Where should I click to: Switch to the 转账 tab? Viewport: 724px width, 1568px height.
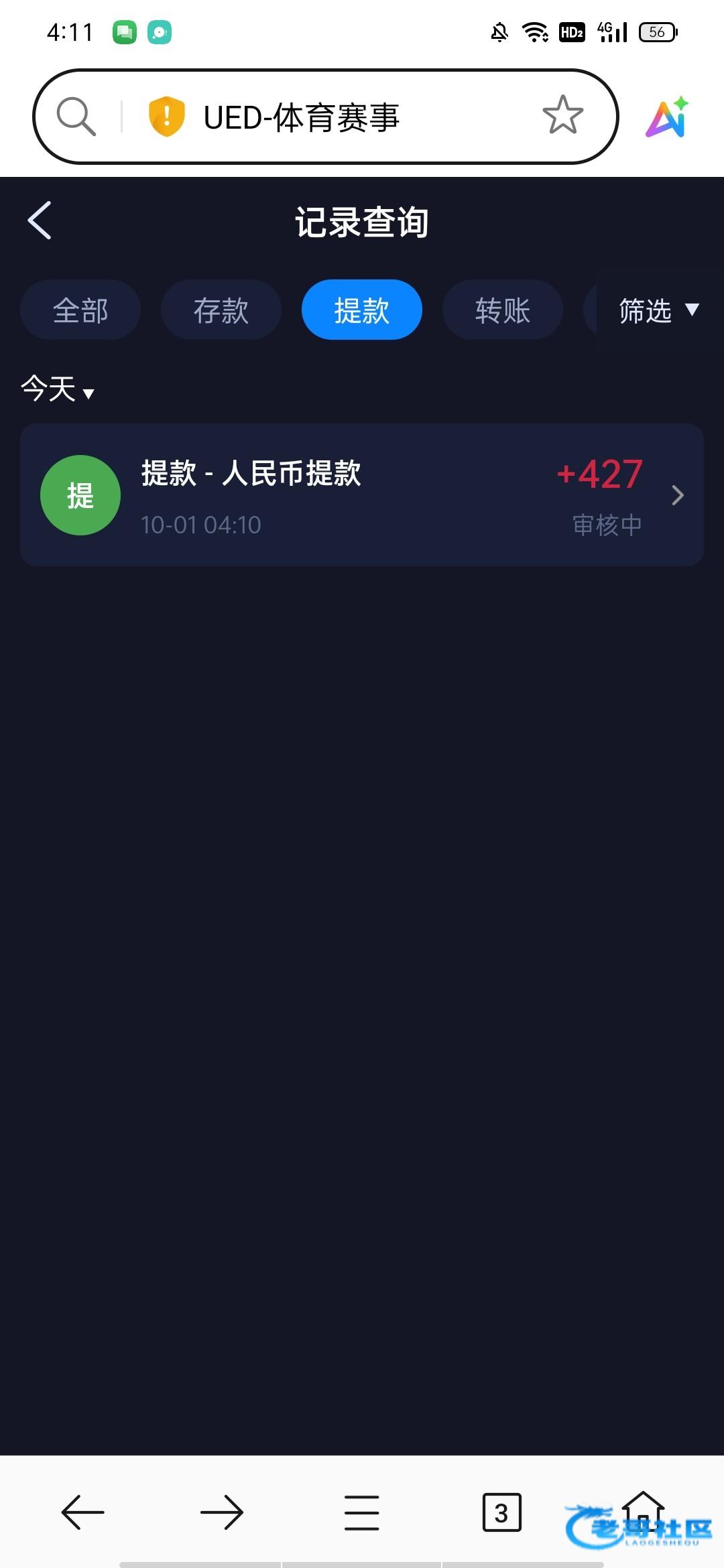[503, 310]
